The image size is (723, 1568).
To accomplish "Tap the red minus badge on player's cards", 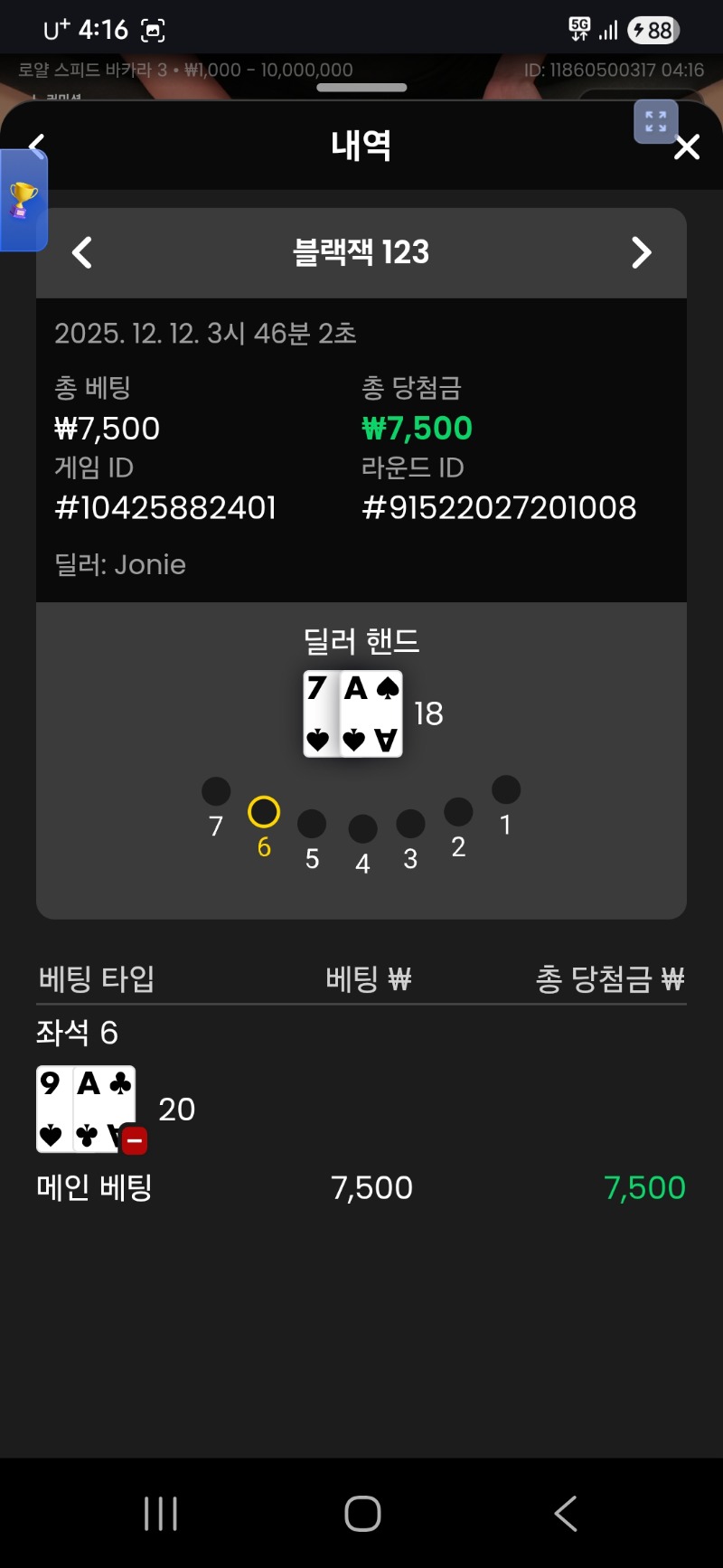I will 133,1140.
